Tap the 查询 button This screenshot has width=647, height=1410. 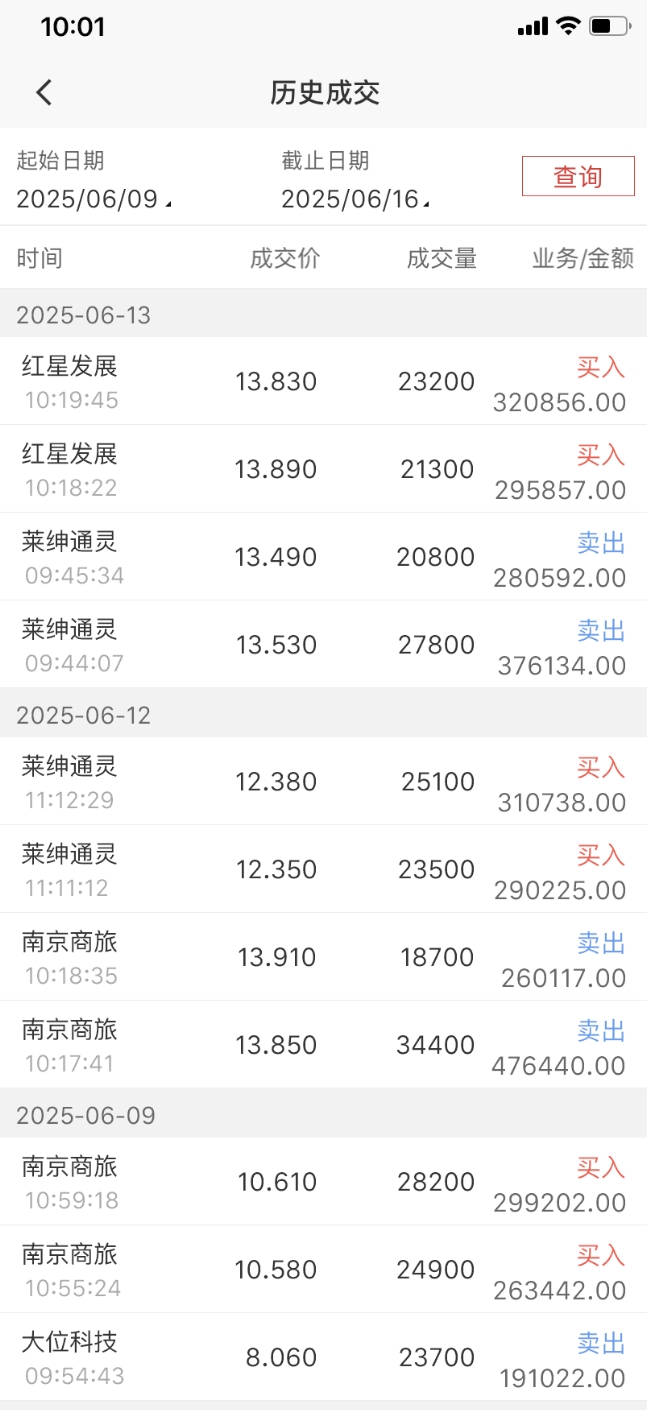click(578, 176)
